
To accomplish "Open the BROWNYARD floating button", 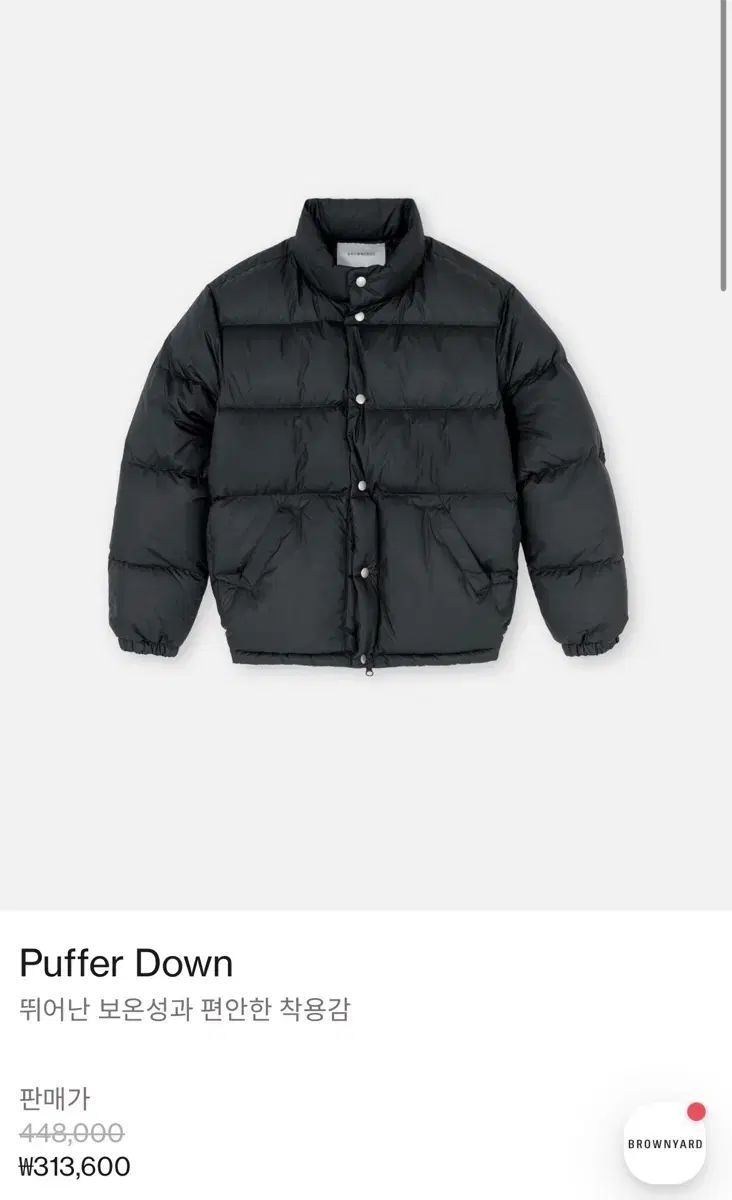I will point(665,1143).
